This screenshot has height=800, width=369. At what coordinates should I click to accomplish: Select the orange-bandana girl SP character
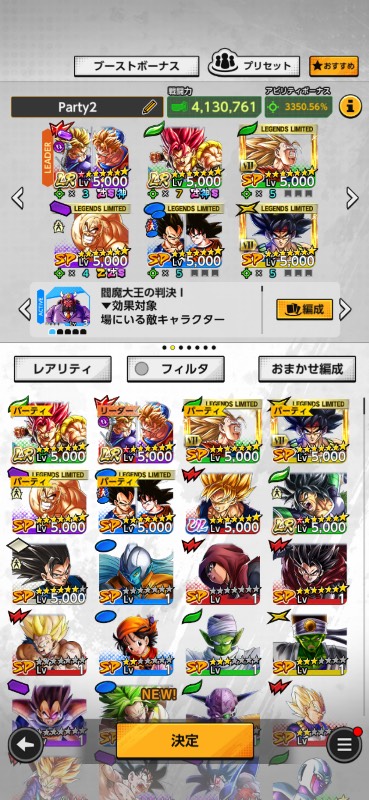tap(136, 642)
